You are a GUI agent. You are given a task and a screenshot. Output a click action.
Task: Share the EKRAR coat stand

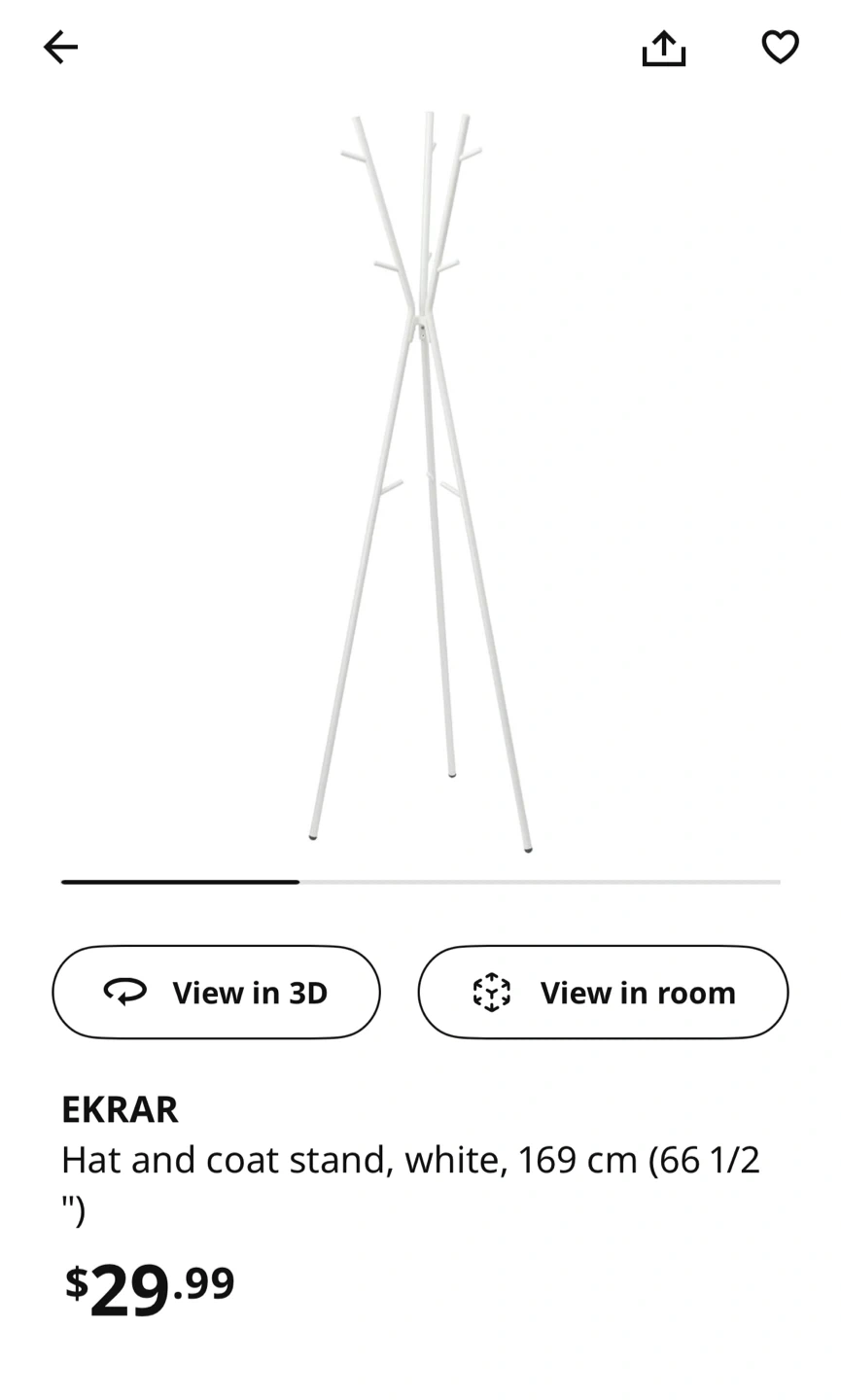664,48
